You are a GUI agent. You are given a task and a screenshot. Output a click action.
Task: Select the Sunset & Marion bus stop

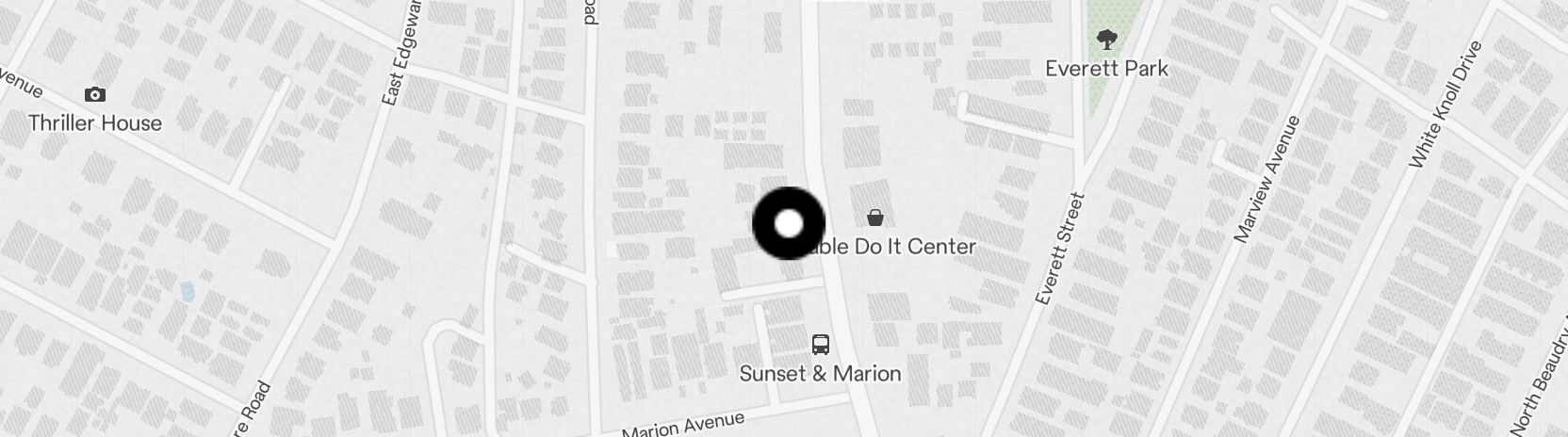tap(821, 345)
